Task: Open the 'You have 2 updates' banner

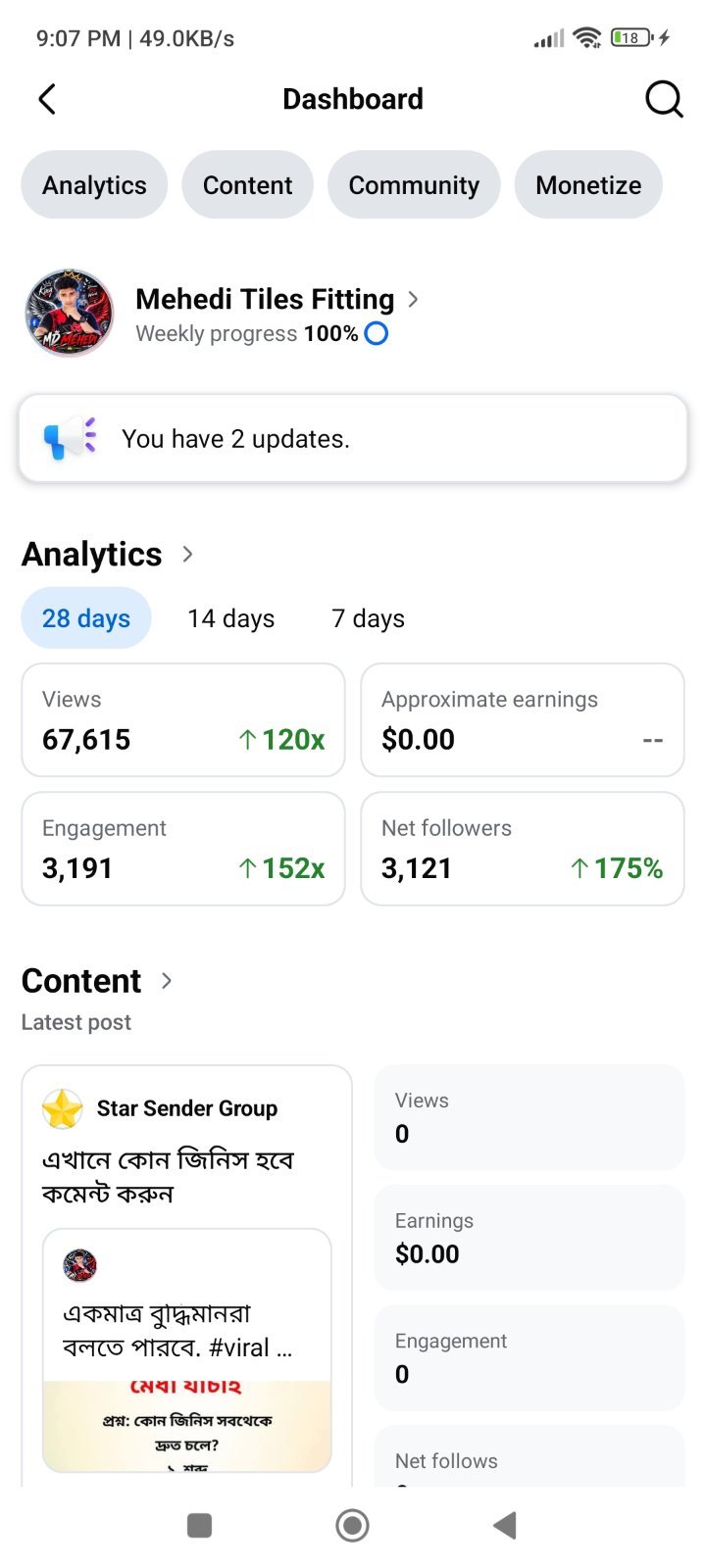Action: (x=353, y=439)
